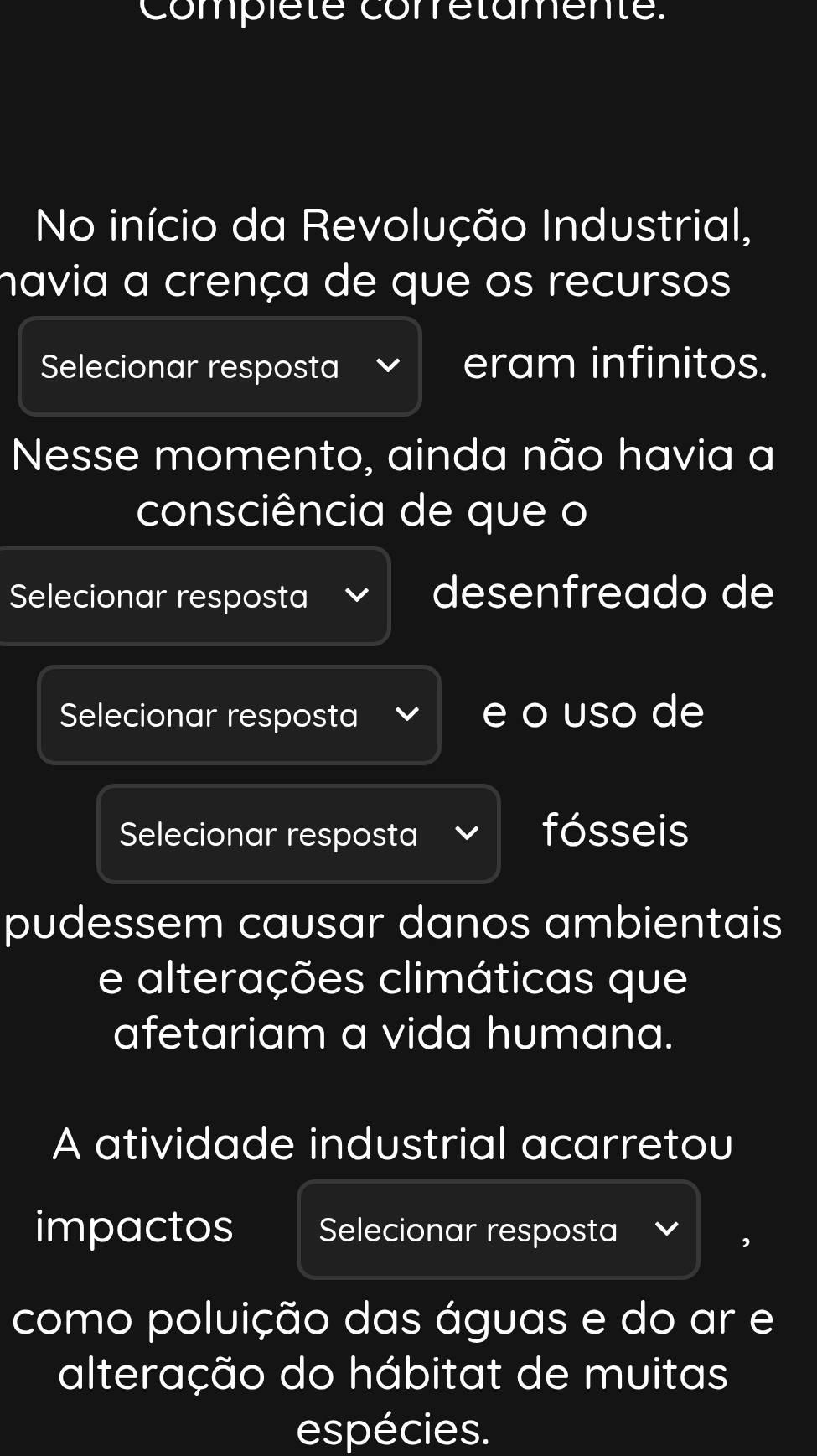Open the dropdown before 'eram infinitos'
Viewport: 817px width, 1456px height.
coord(220,366)
